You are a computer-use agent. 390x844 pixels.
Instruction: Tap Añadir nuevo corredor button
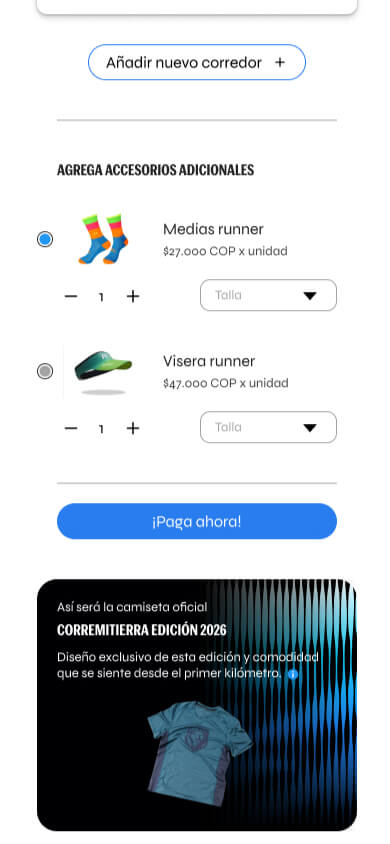pos(197,62)
